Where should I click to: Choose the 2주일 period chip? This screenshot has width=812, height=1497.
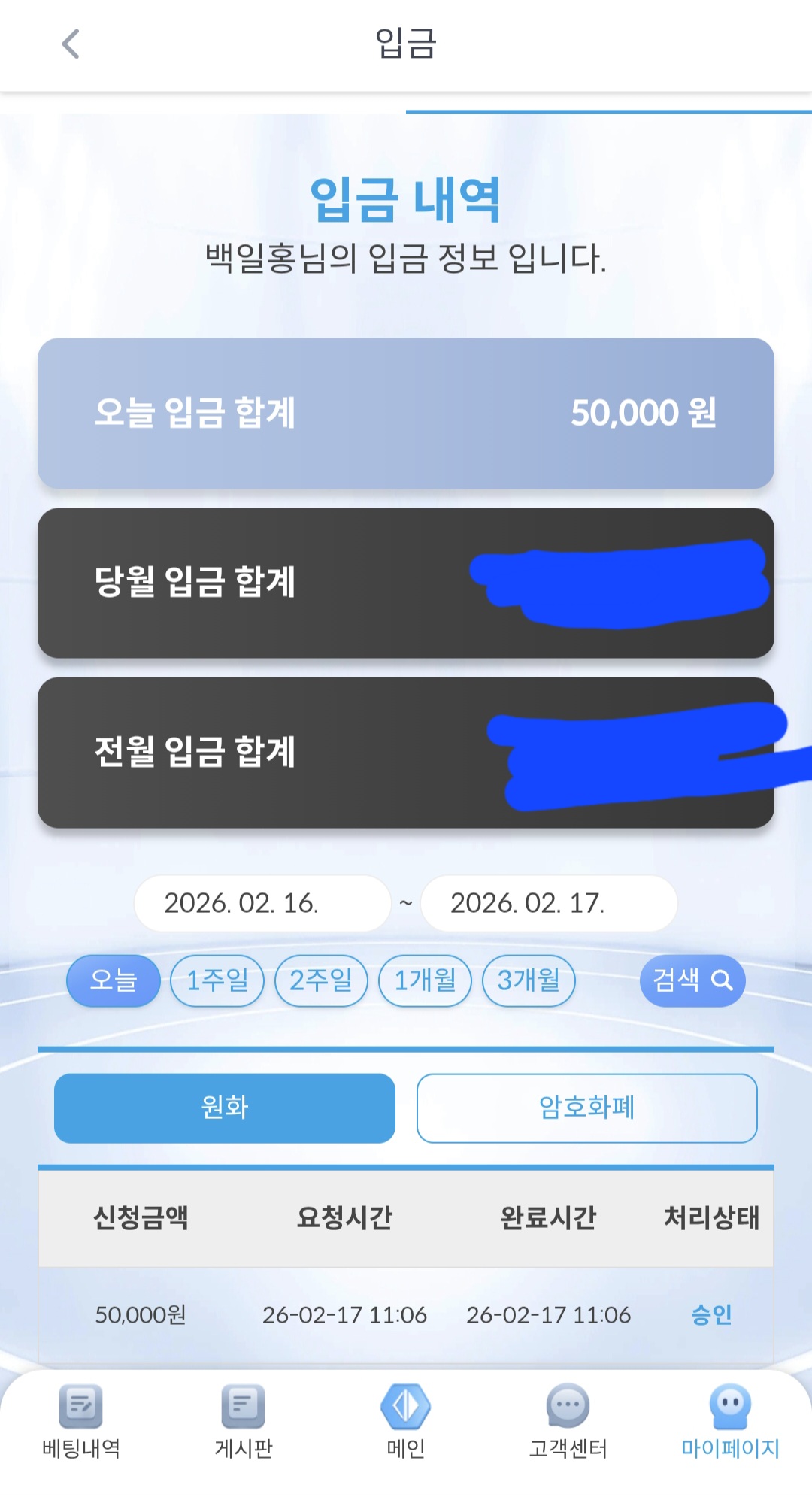321,980
